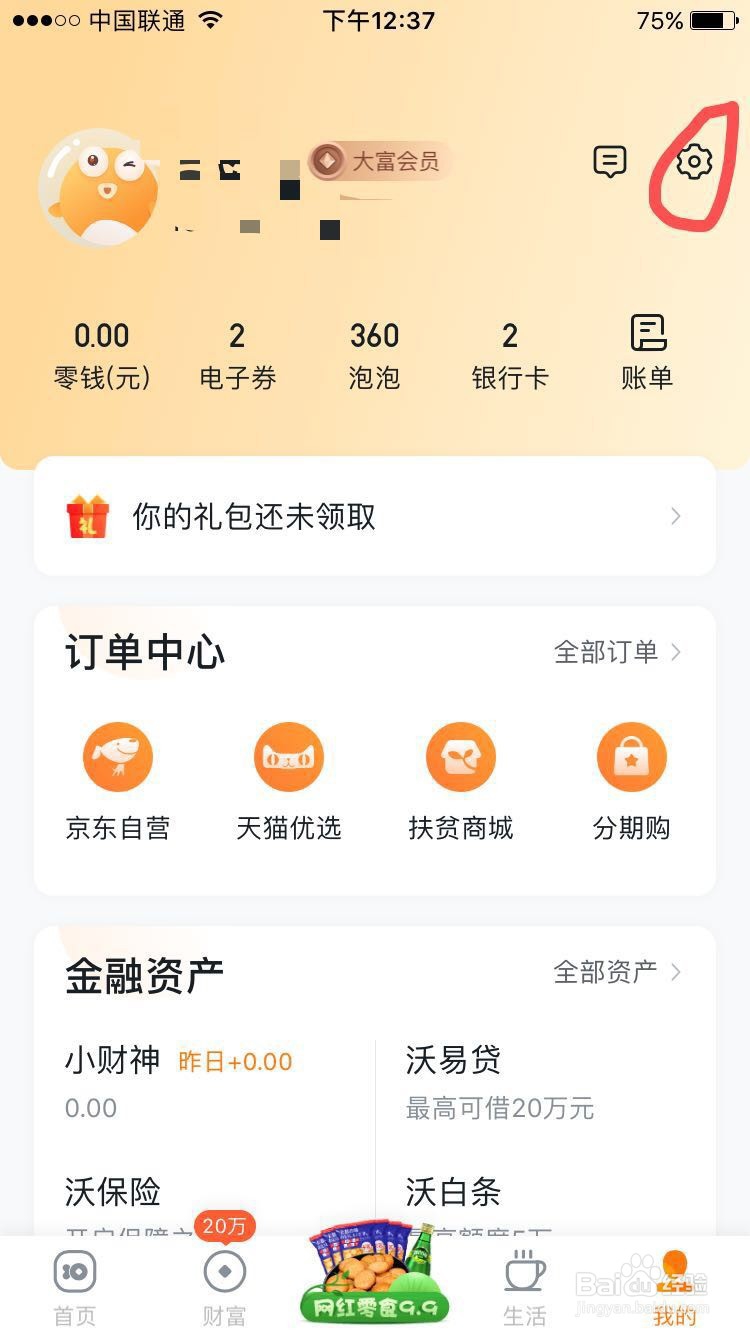Image resolution: width=750 pixels, height=1334 pixels.
Task: Open 天猫优选 orders
Action: 289,781
